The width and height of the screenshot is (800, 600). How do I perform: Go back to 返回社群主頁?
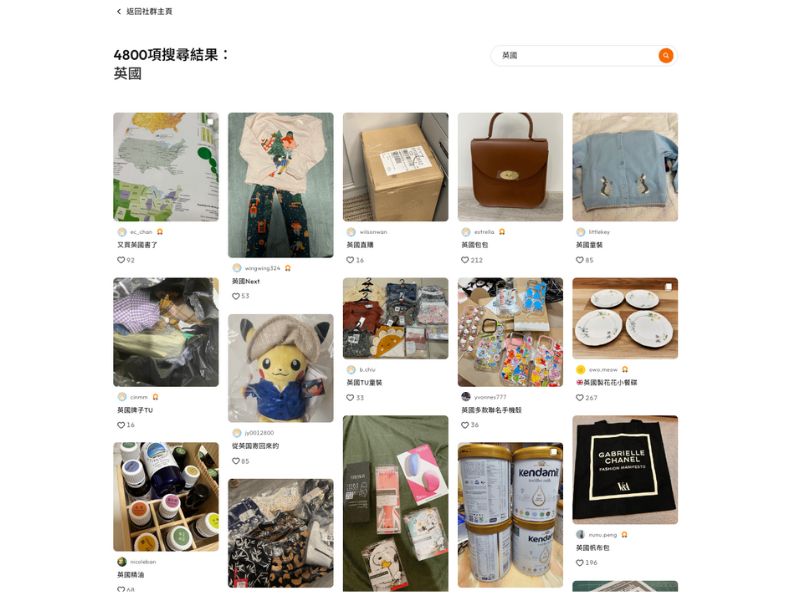[145, 11]
